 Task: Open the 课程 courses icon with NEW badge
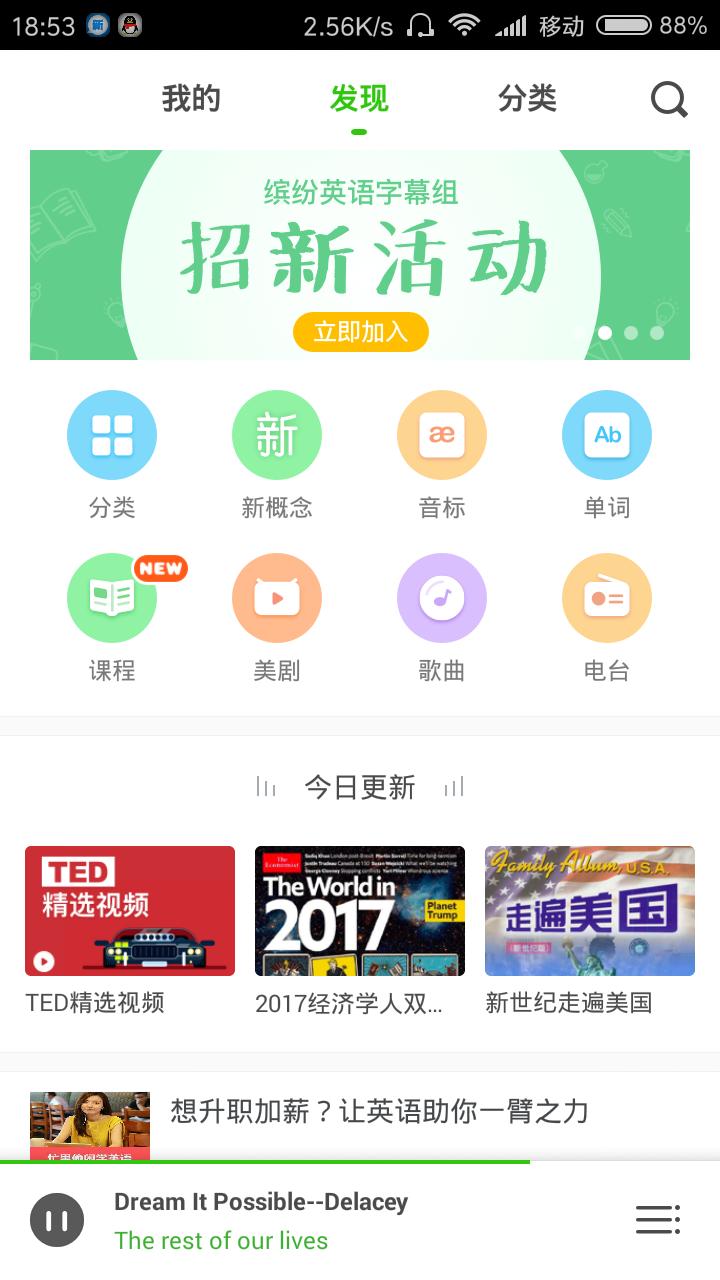click(x=111, y=597)
